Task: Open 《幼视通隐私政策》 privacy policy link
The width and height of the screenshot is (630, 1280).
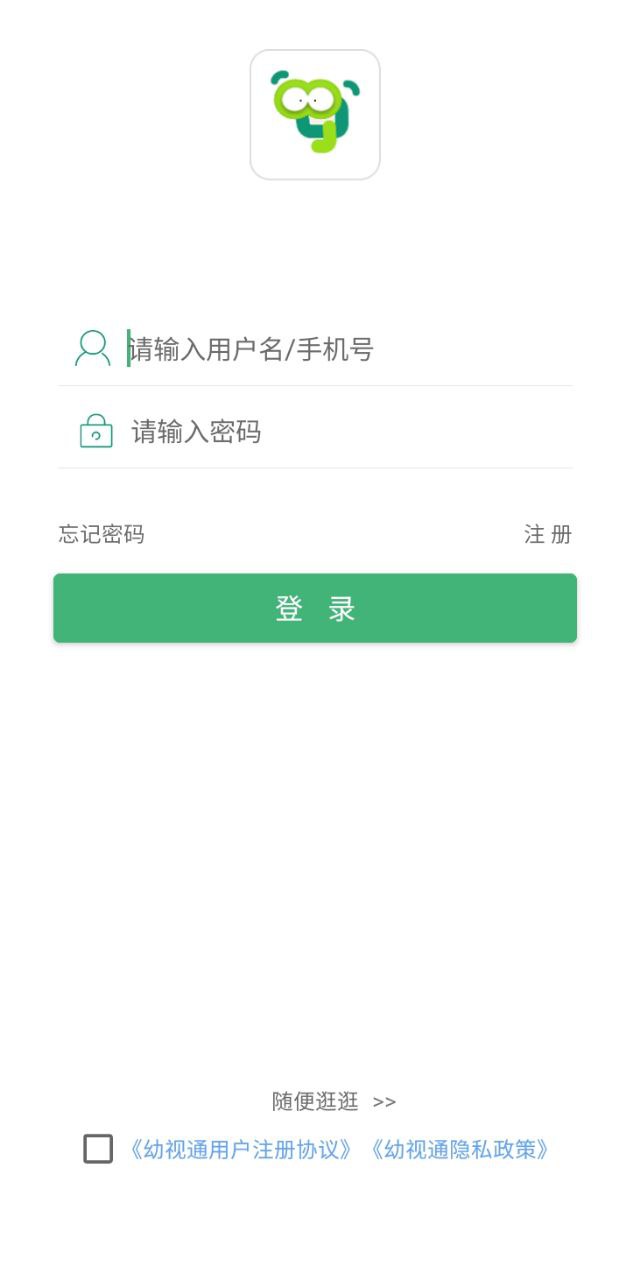Action: (x=459, y=1149)
